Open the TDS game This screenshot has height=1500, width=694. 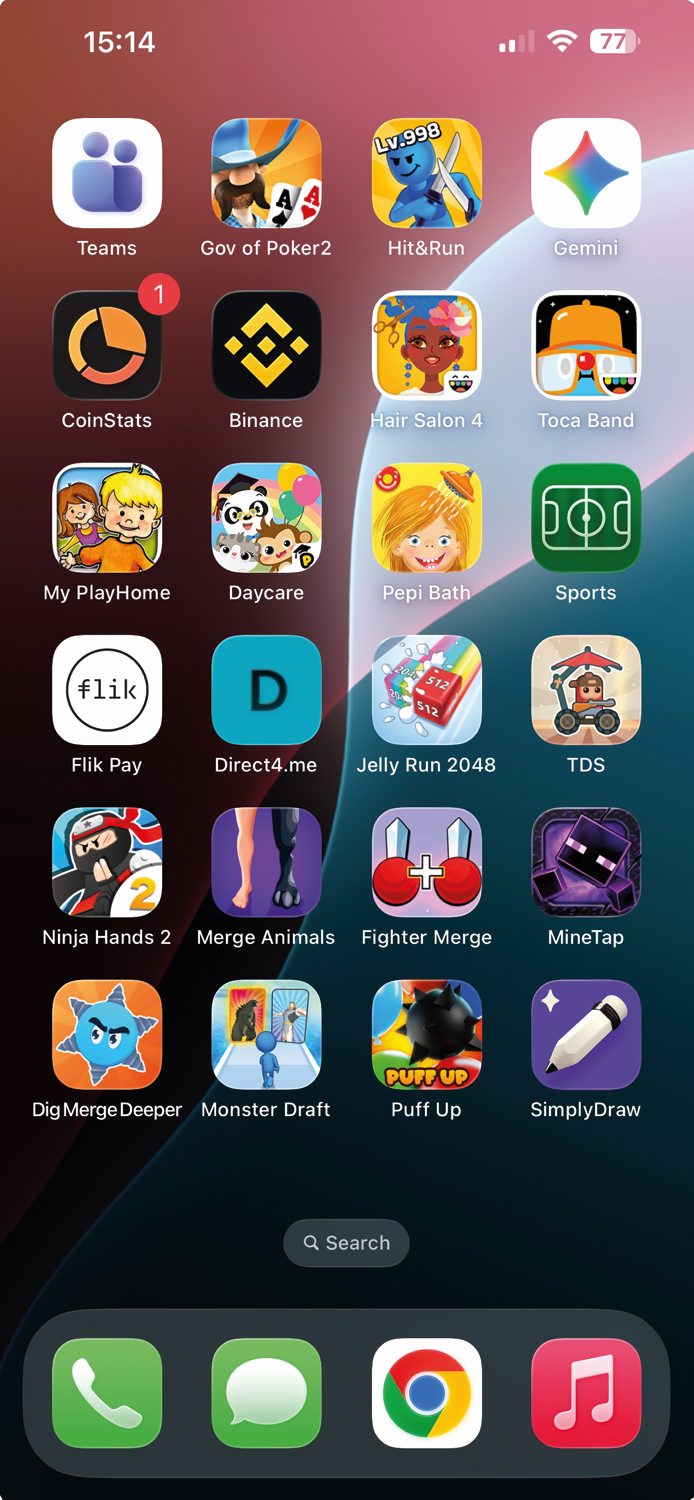point(586,690)
